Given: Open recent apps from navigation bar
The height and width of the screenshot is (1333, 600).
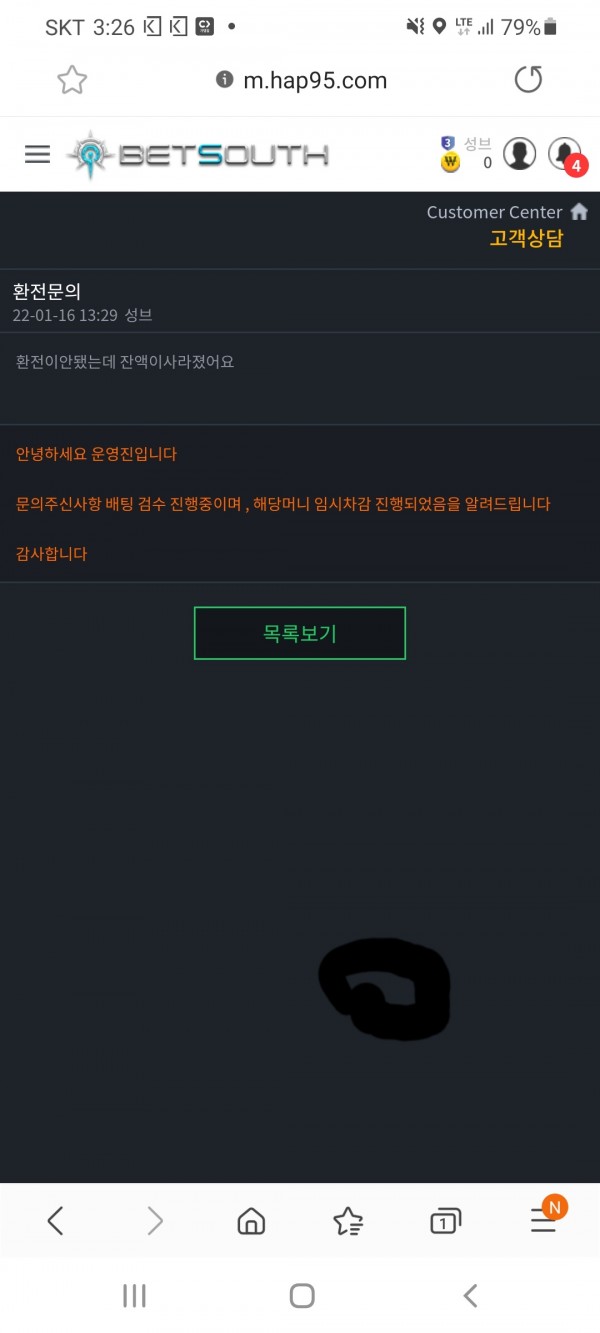Looking at the screenshot, I should [134, 1296].
